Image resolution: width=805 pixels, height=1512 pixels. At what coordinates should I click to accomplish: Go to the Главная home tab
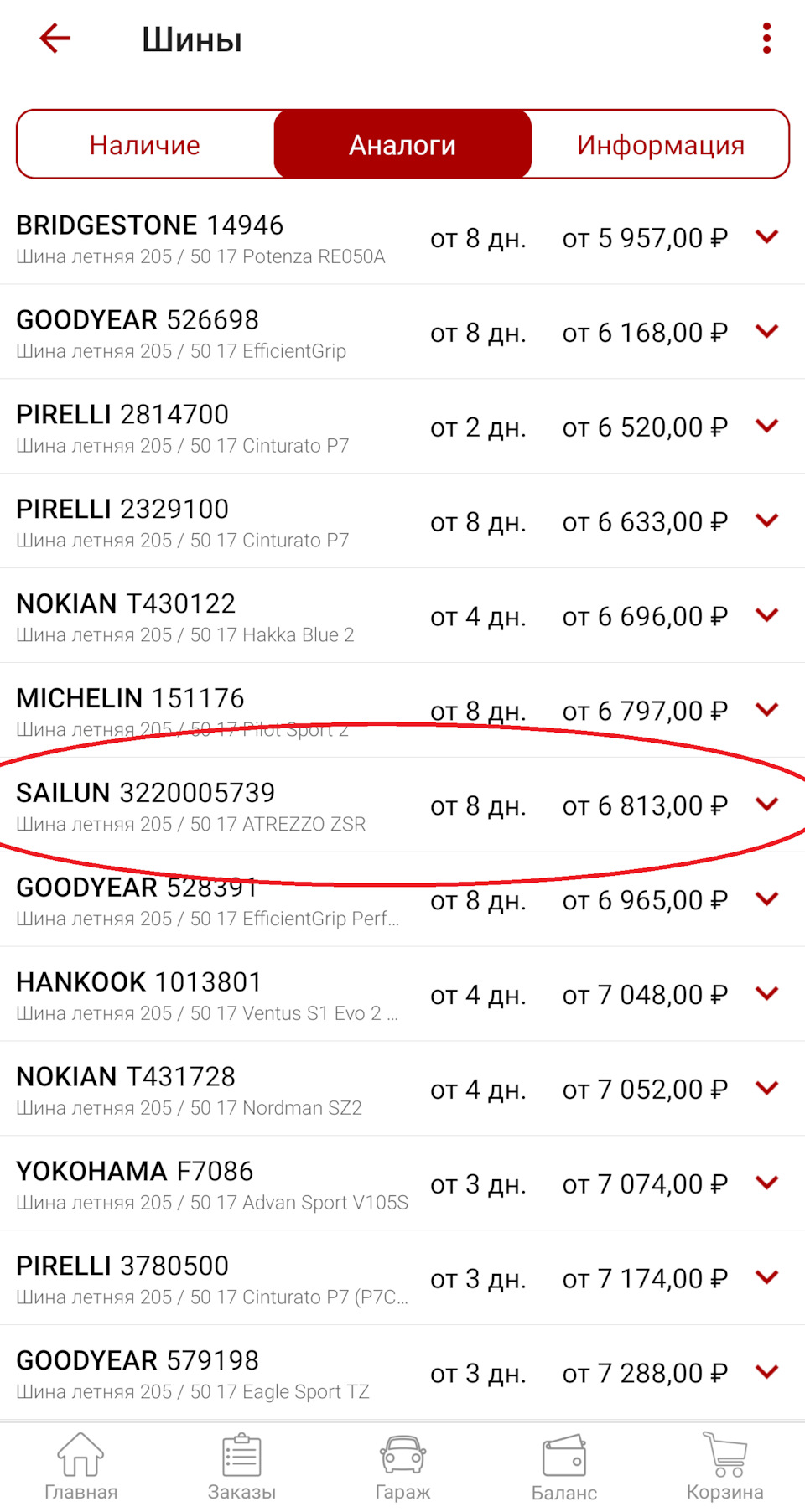[x=80, y=1467]
